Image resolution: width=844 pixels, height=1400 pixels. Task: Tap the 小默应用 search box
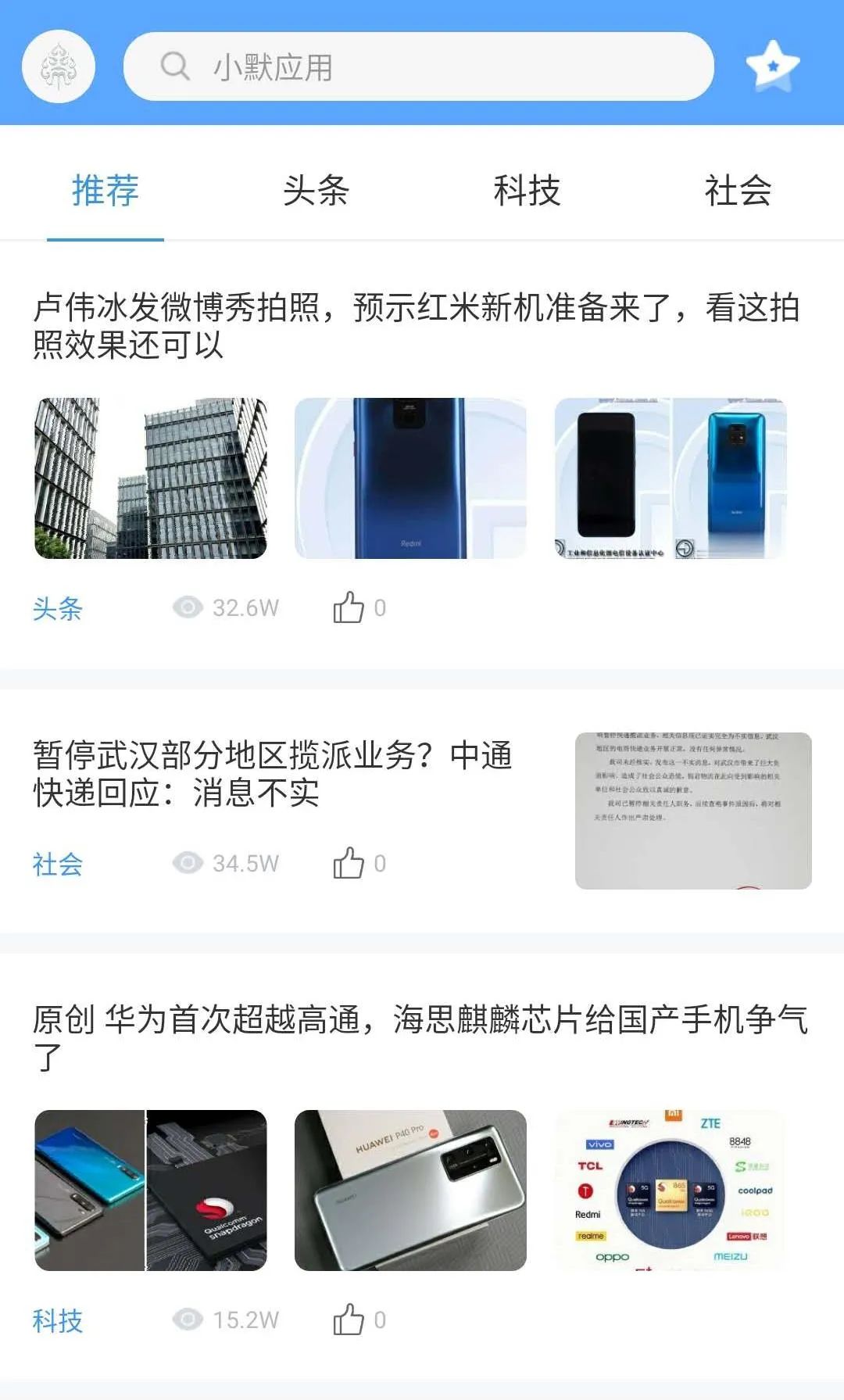coord(419,66)
